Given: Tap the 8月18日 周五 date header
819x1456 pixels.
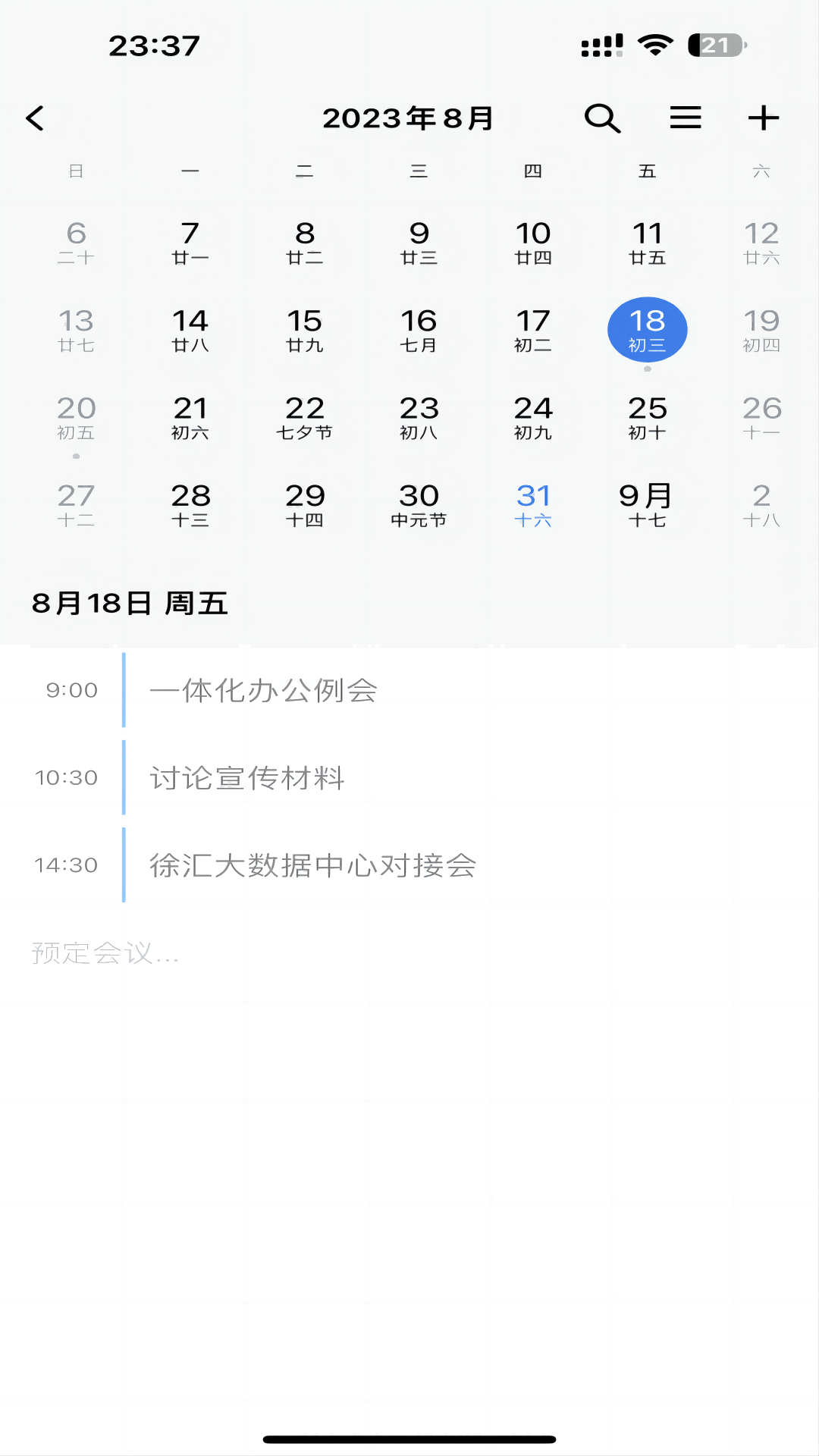Looking at the screenshot, I should click(129, 604).
